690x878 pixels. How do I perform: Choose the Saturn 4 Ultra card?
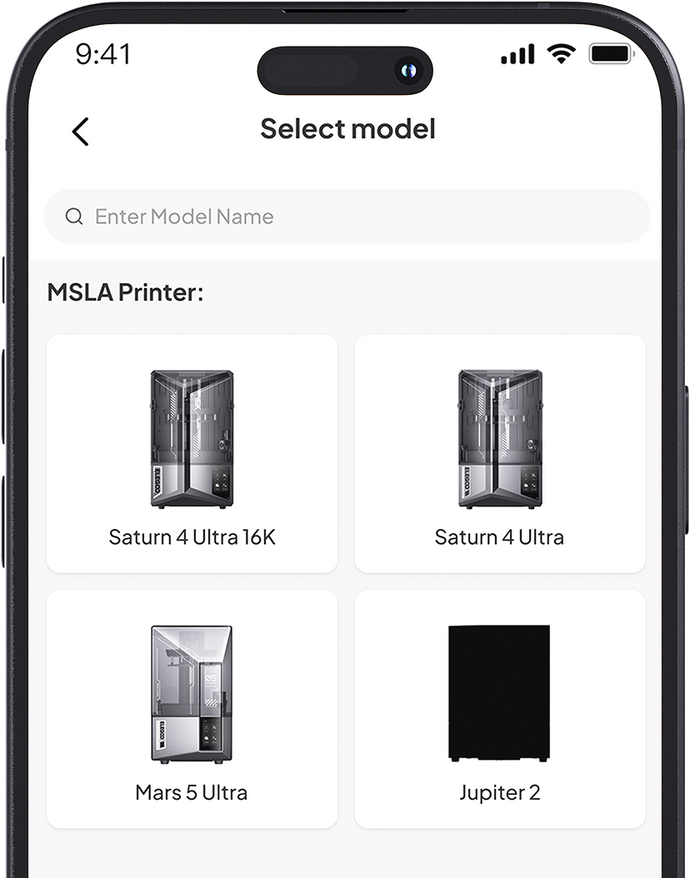[499, 454]
